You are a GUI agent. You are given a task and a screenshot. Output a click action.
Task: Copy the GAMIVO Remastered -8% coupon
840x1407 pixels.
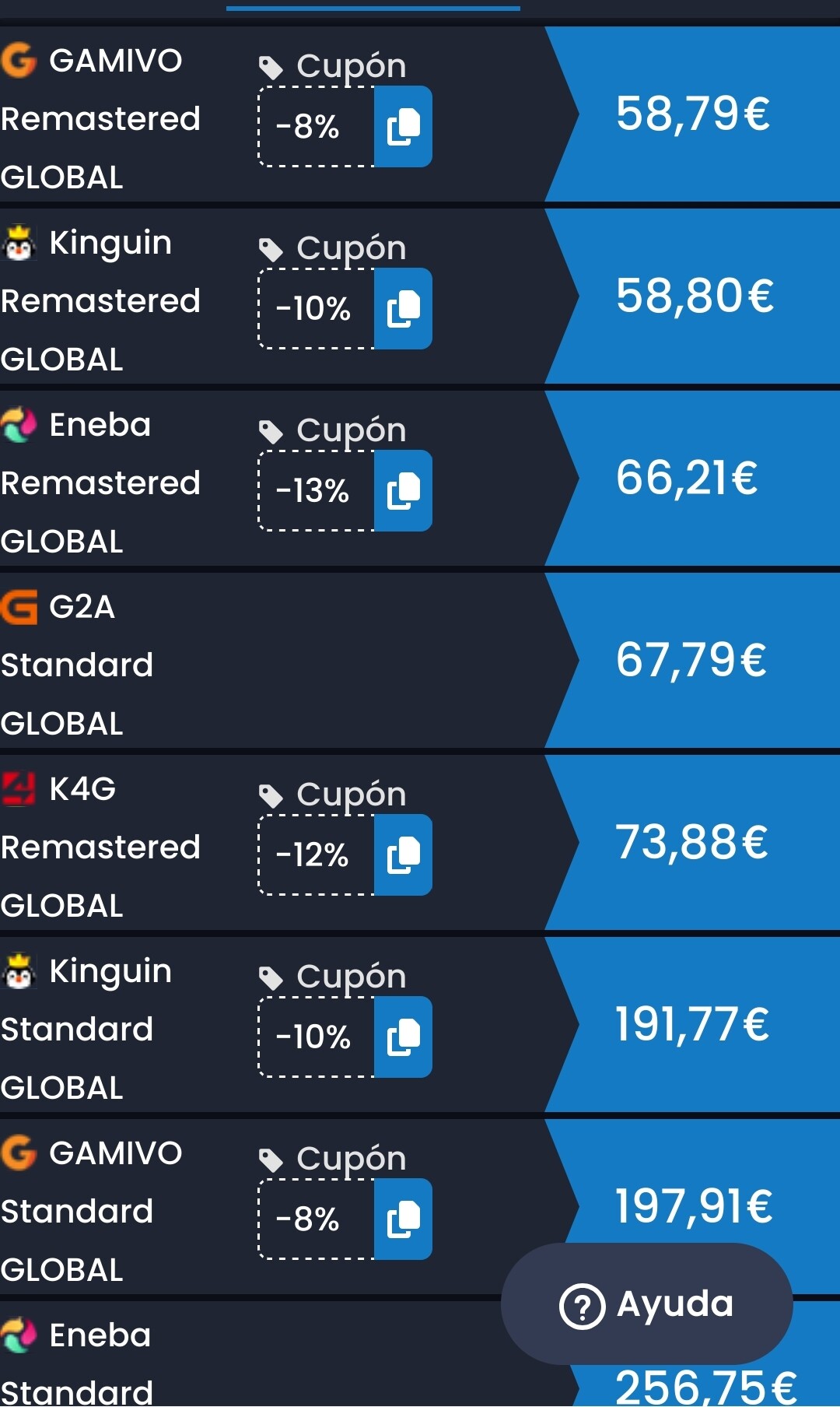tap(403, 127)
